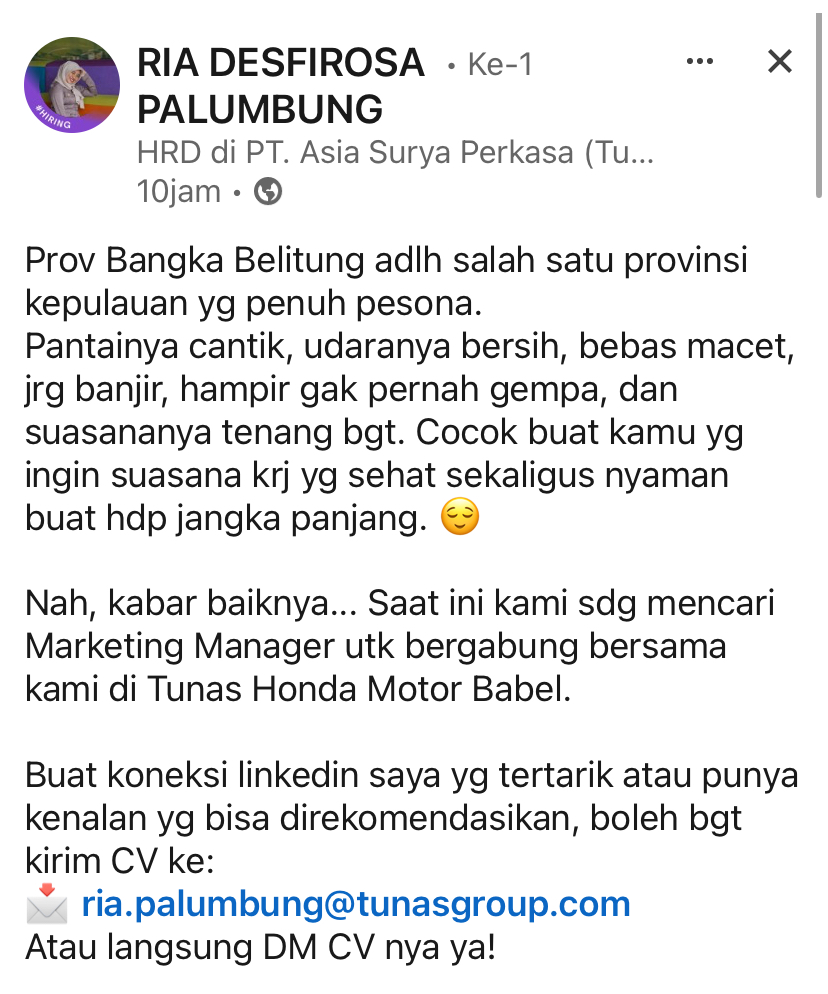View Ria Desfirosa Palumbung's profile name
This screenshot has width=828, height=994.
click(280, 85)
